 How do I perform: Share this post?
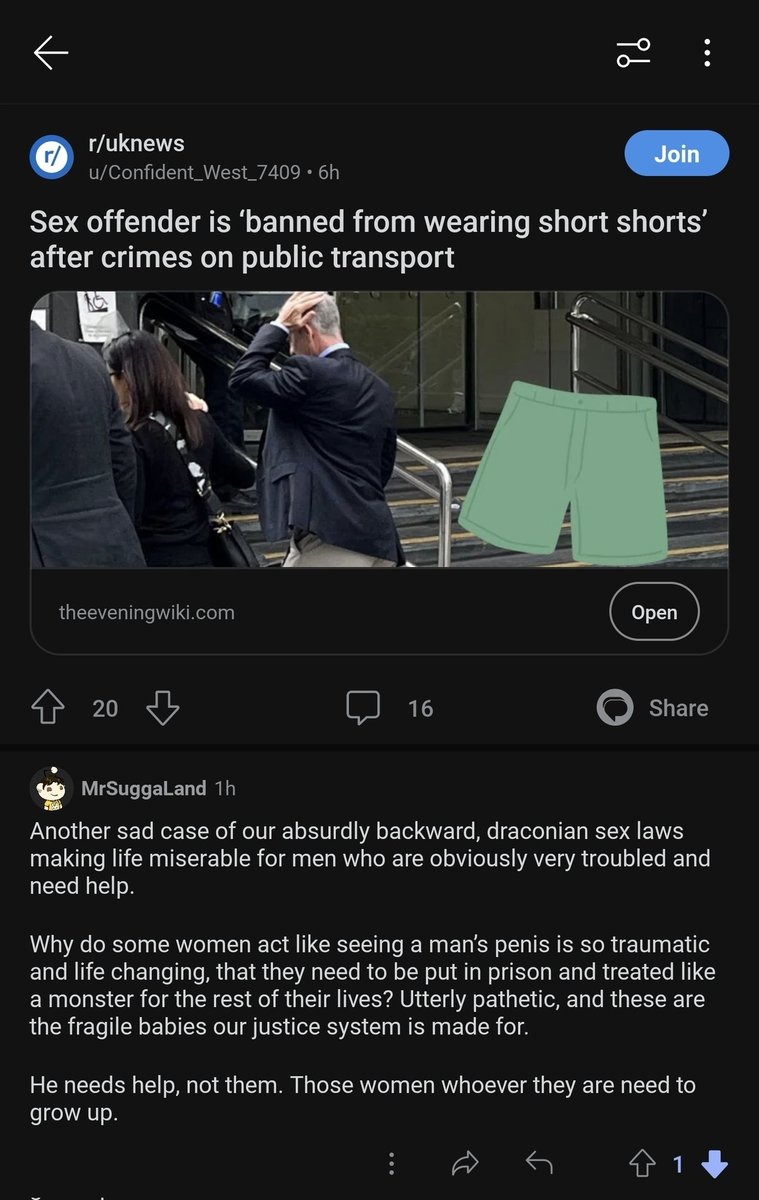click(653, 708)
